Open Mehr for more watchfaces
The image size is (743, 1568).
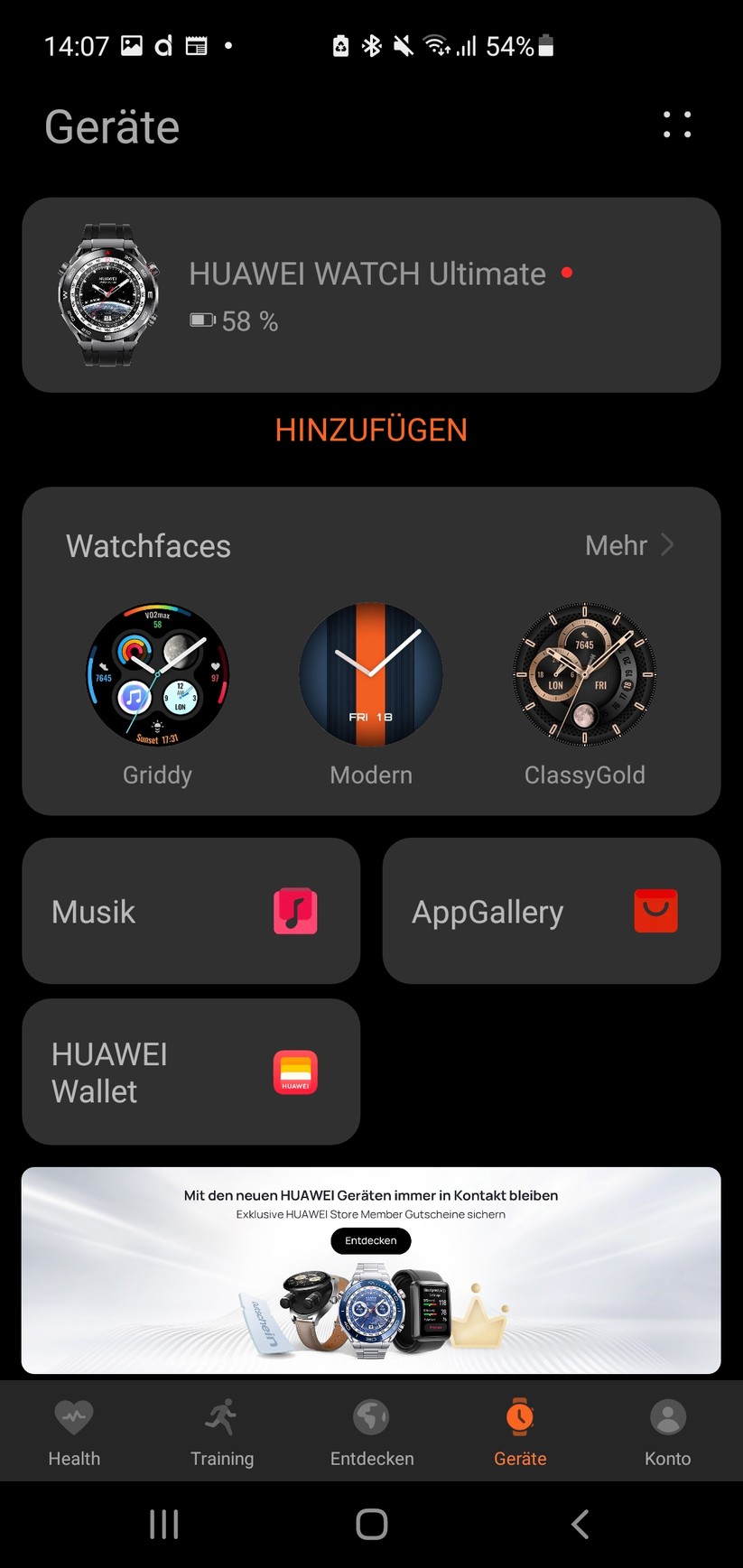click(629, 545)
